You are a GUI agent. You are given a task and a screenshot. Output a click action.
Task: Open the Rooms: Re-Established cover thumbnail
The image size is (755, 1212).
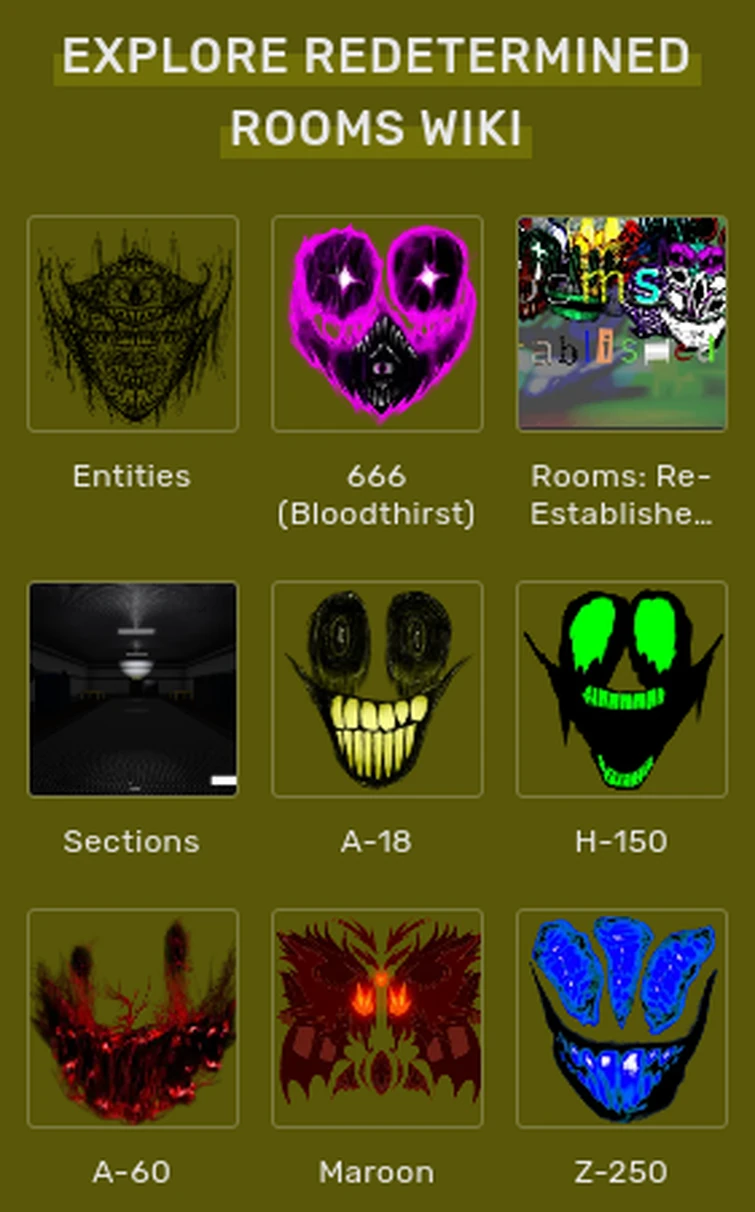[621, 322]
